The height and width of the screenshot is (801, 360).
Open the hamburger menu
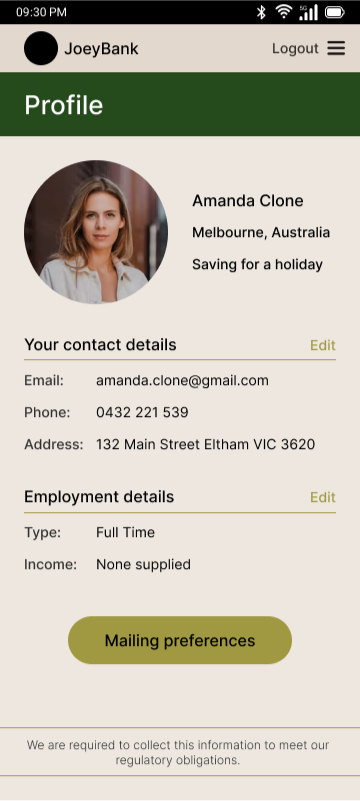click(x=336, y=49)
